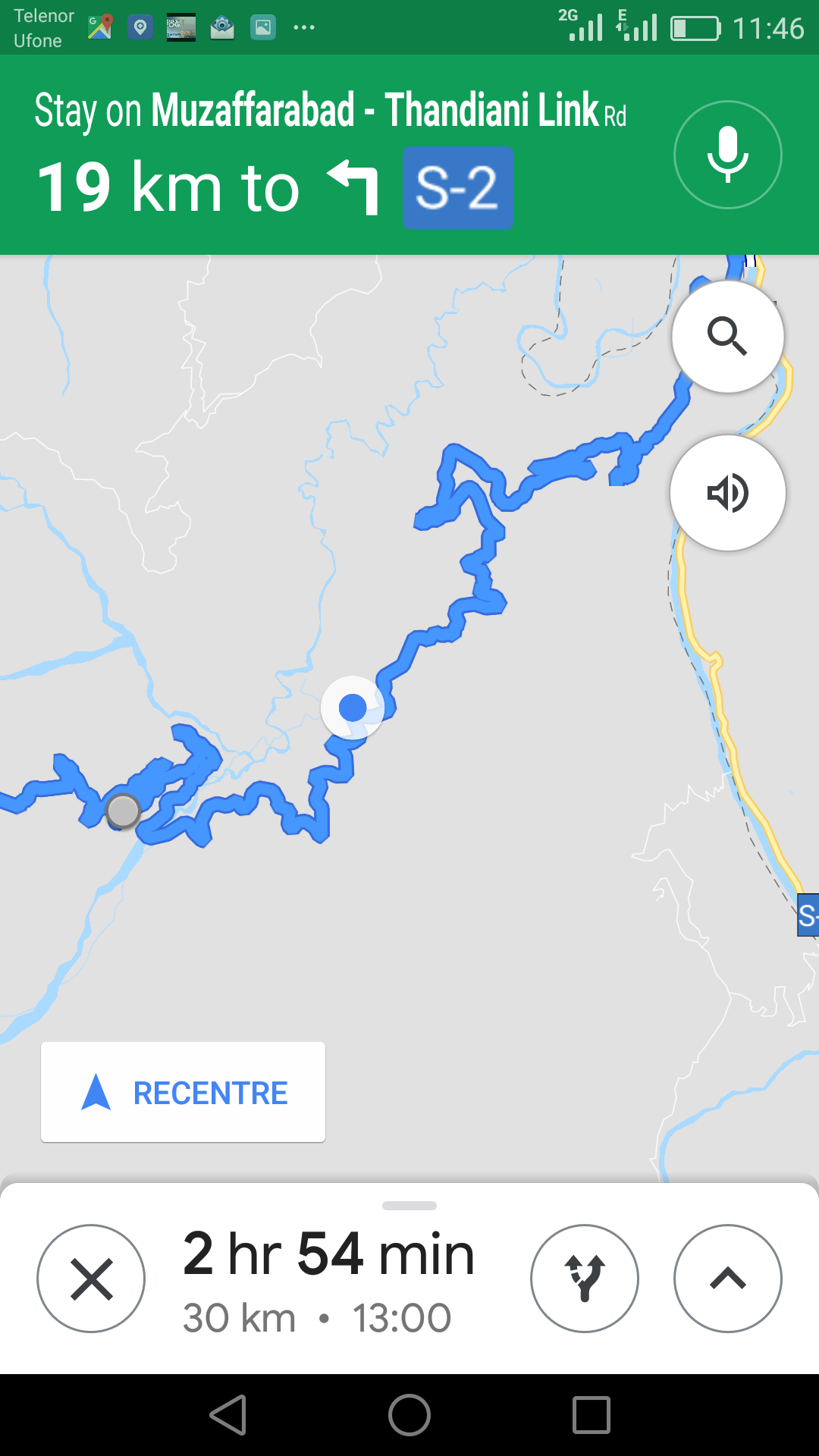Screen dimensions: 819x1456
Task: Exit navigation with the X button
Action: tap(91, 1279)
